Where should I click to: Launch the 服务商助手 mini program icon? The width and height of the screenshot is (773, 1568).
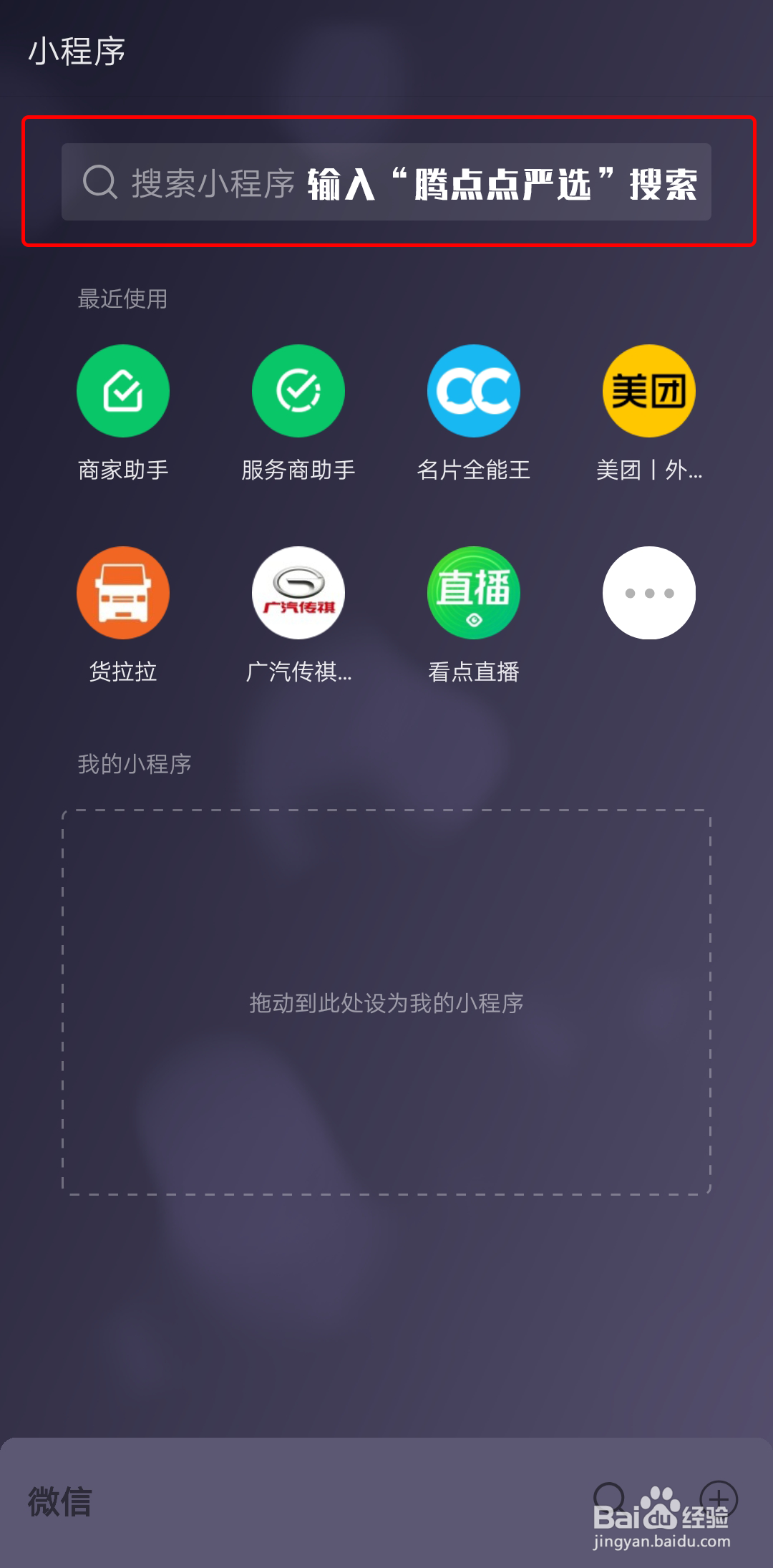click(298, 390)
